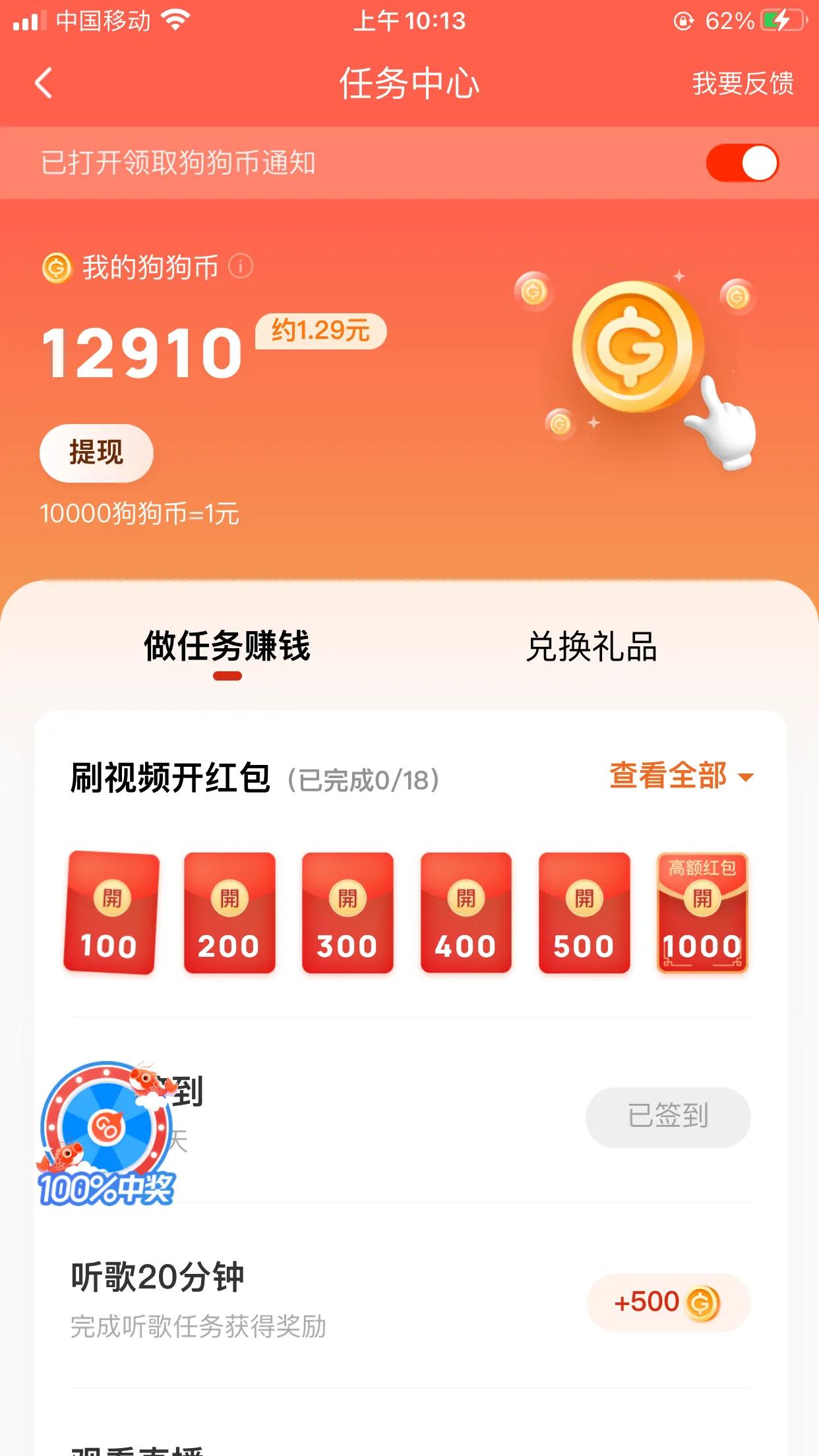Viewport: 819px width, 1456px height.
Task: Select the 做任务赚钱 tab
Action: (x=229, y=650)
